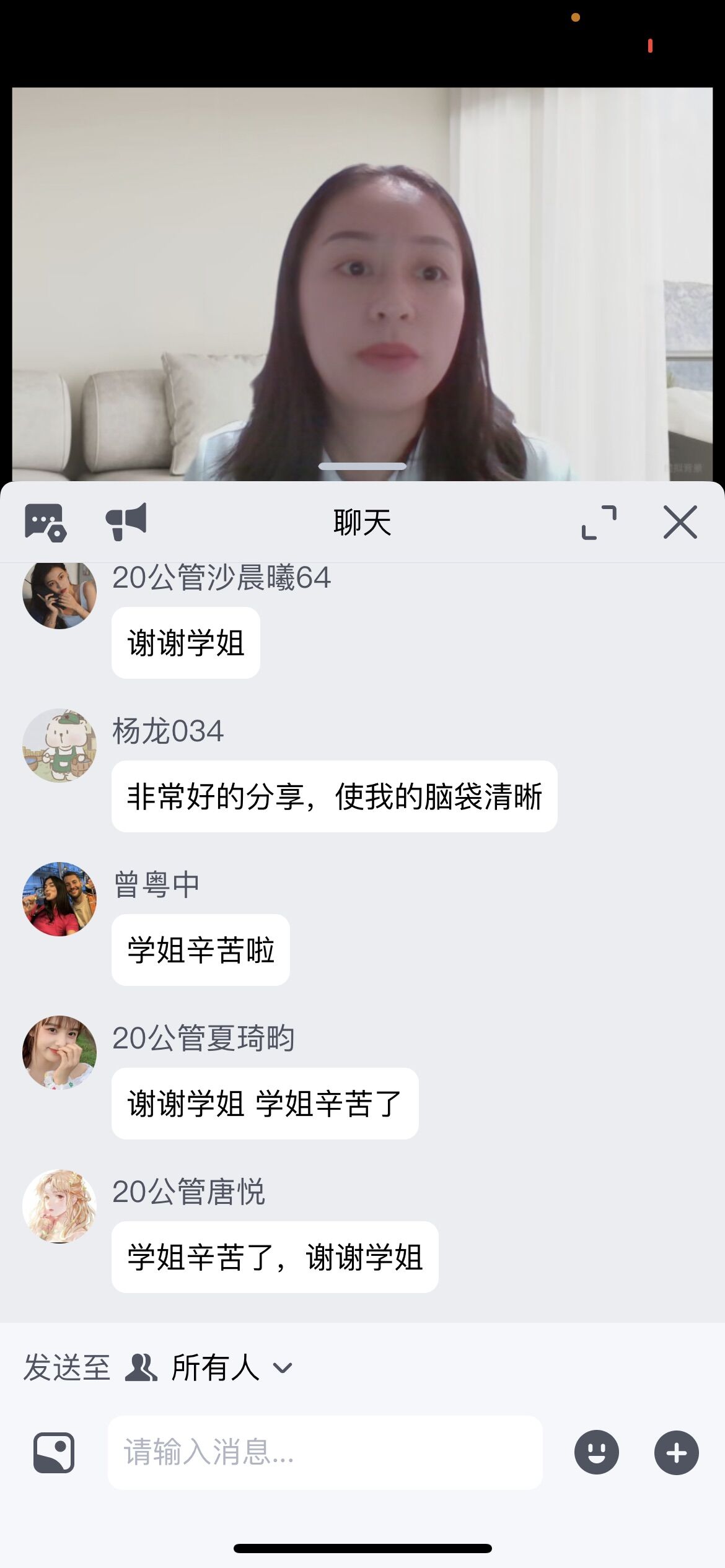725x1568 pixels.
Task: Open the sticker image icon
Action: coord(54,1452)
